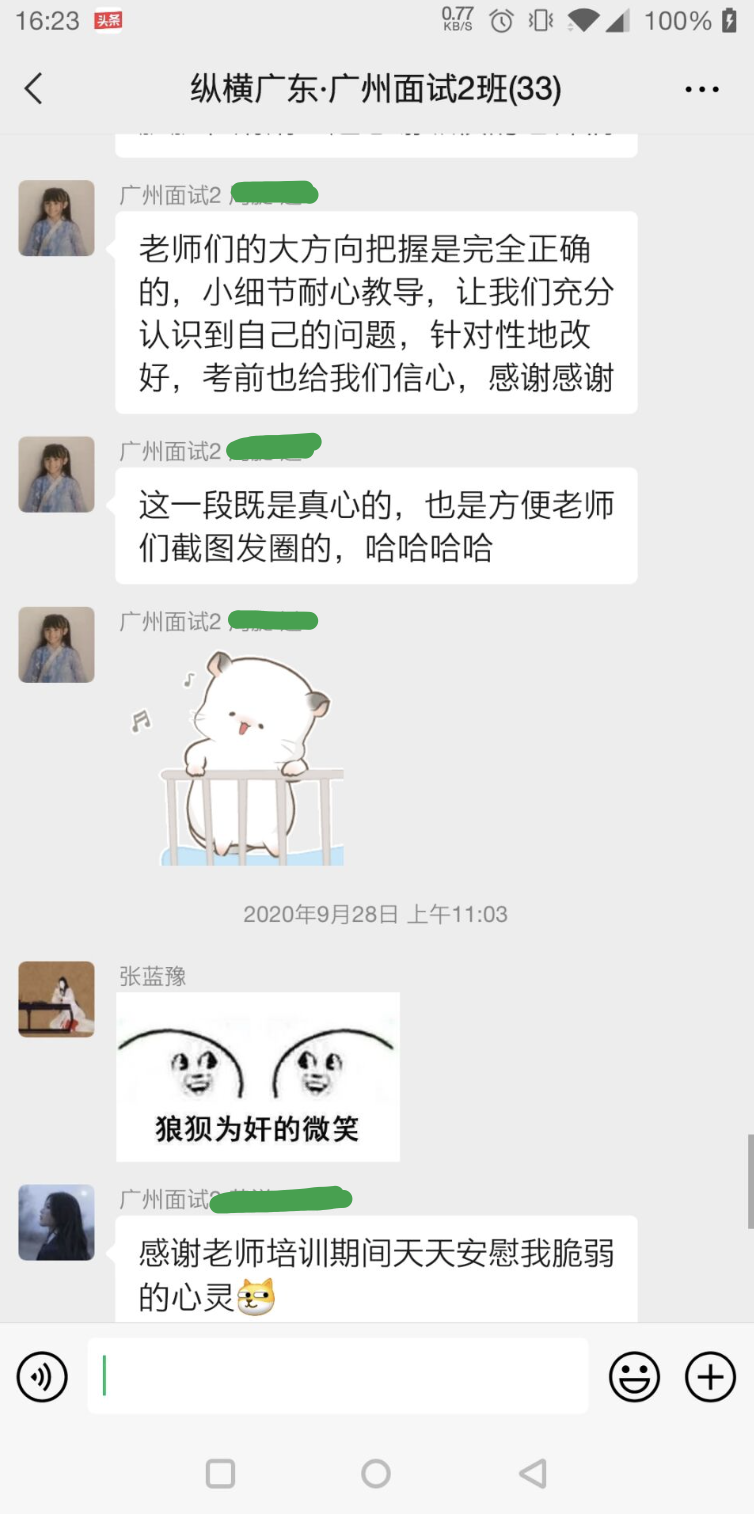This screenshot has width=754, height=1514.
Task: Open avatar beside 老师们的大方向 message
Action: 57,218
